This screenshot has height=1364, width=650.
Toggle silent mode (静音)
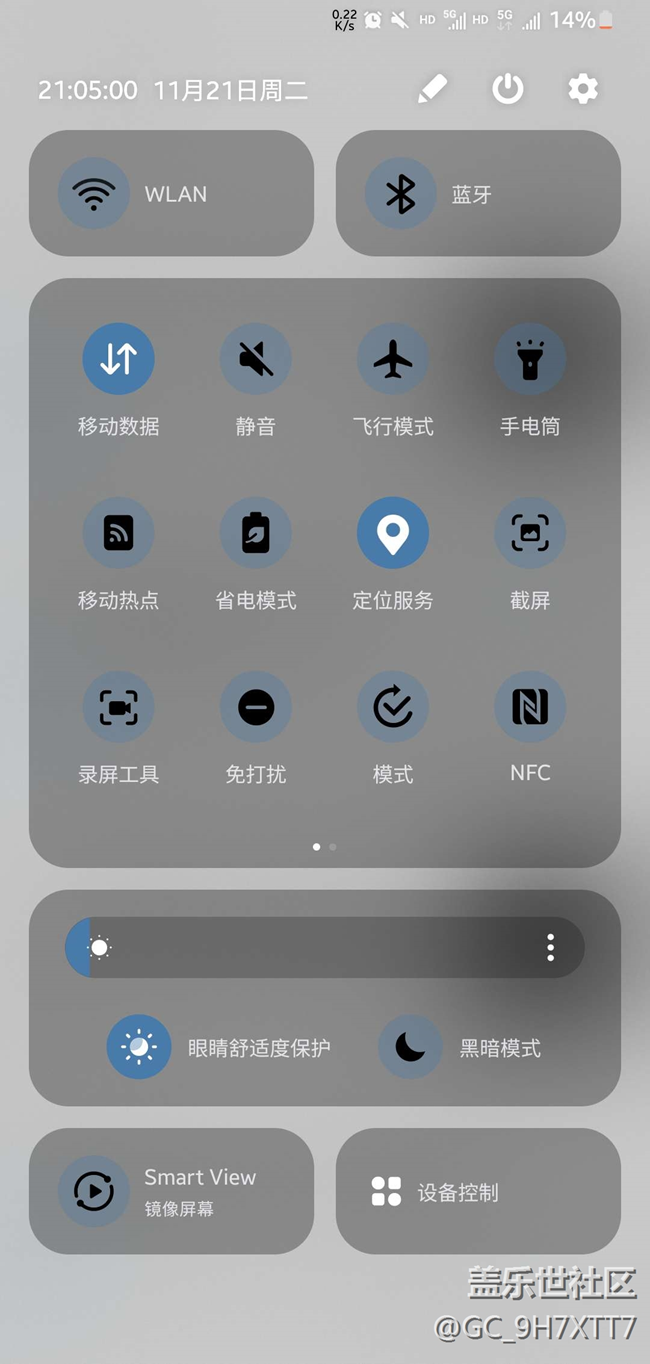[256, 359]
